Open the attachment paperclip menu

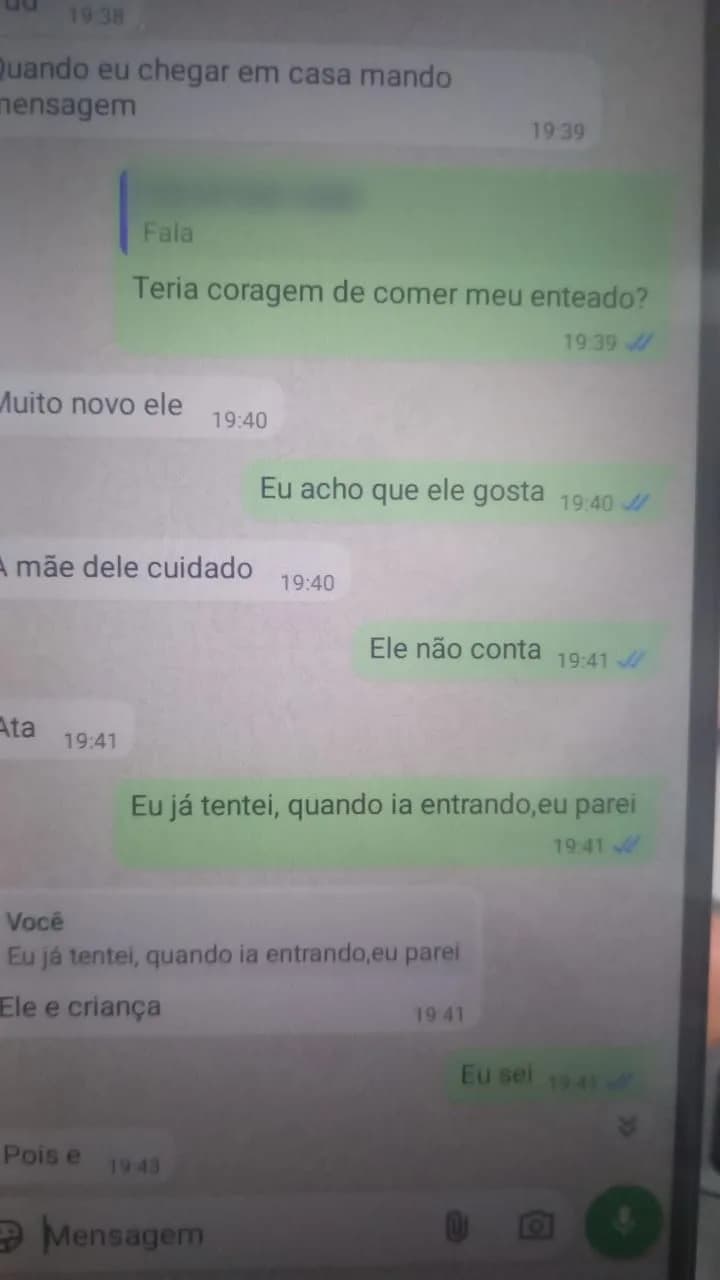point(457,1226)
